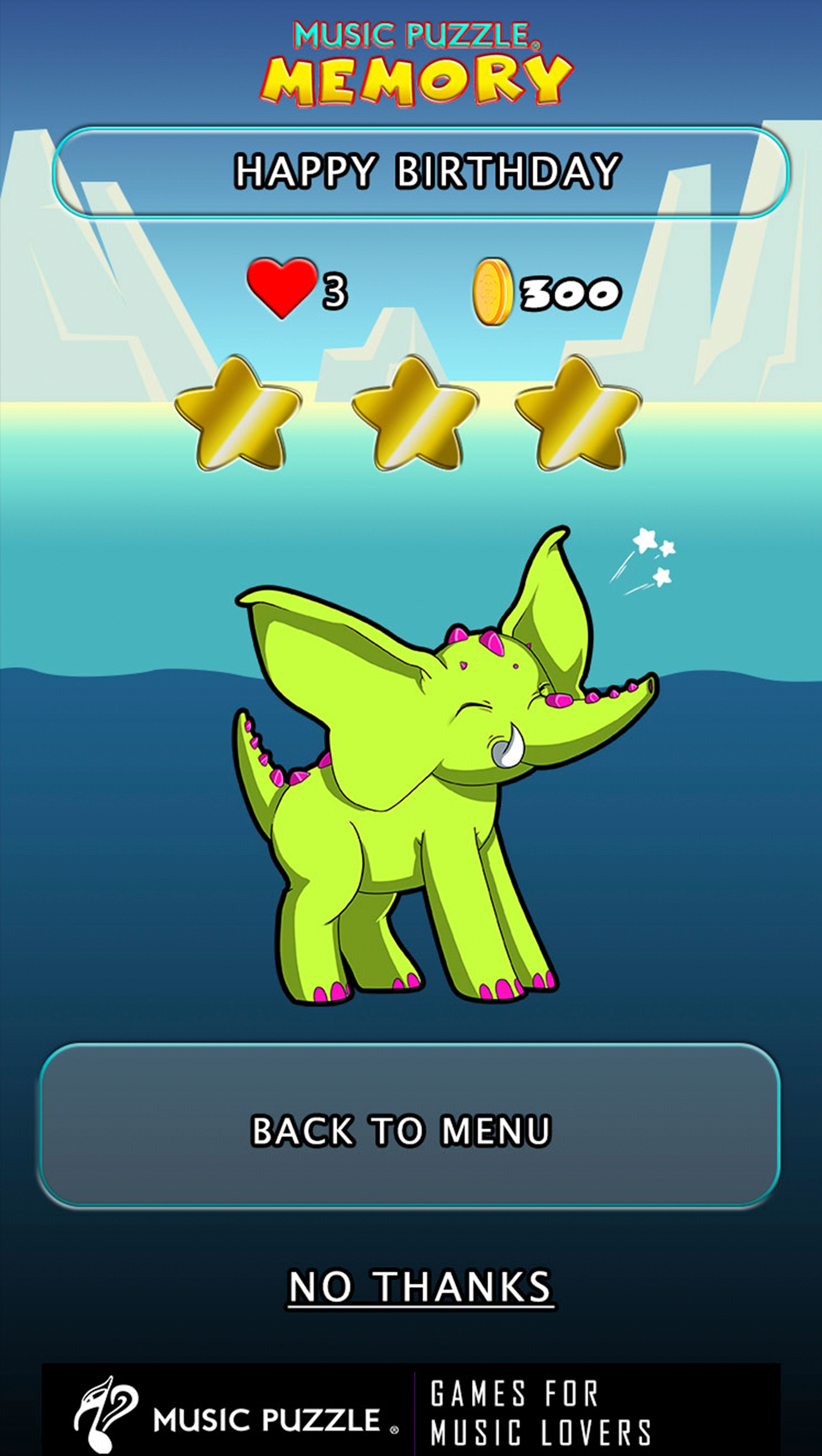
Task: Open the Music Puzzle banner ad
Action: click(411, 1410)
